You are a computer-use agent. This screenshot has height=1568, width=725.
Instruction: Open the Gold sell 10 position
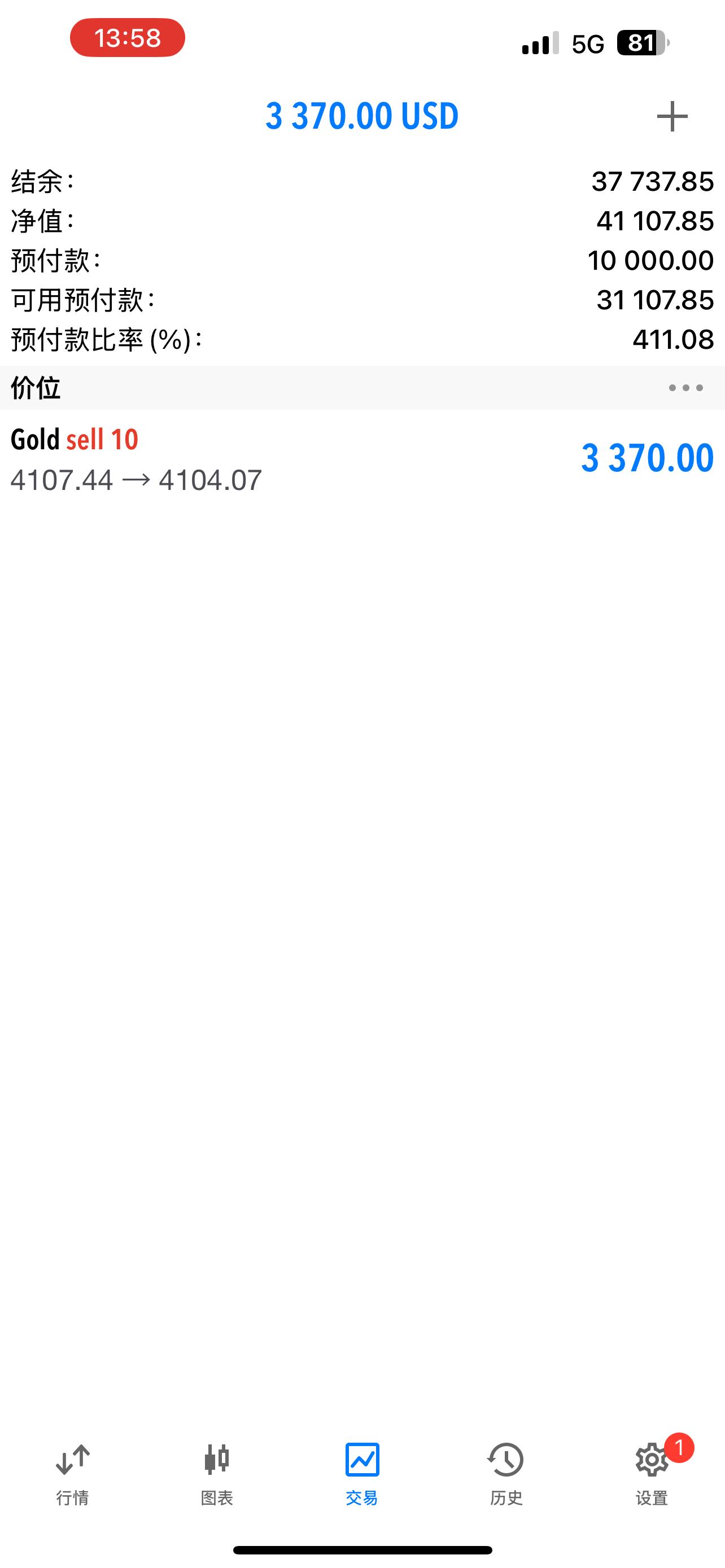coord(362,459)
